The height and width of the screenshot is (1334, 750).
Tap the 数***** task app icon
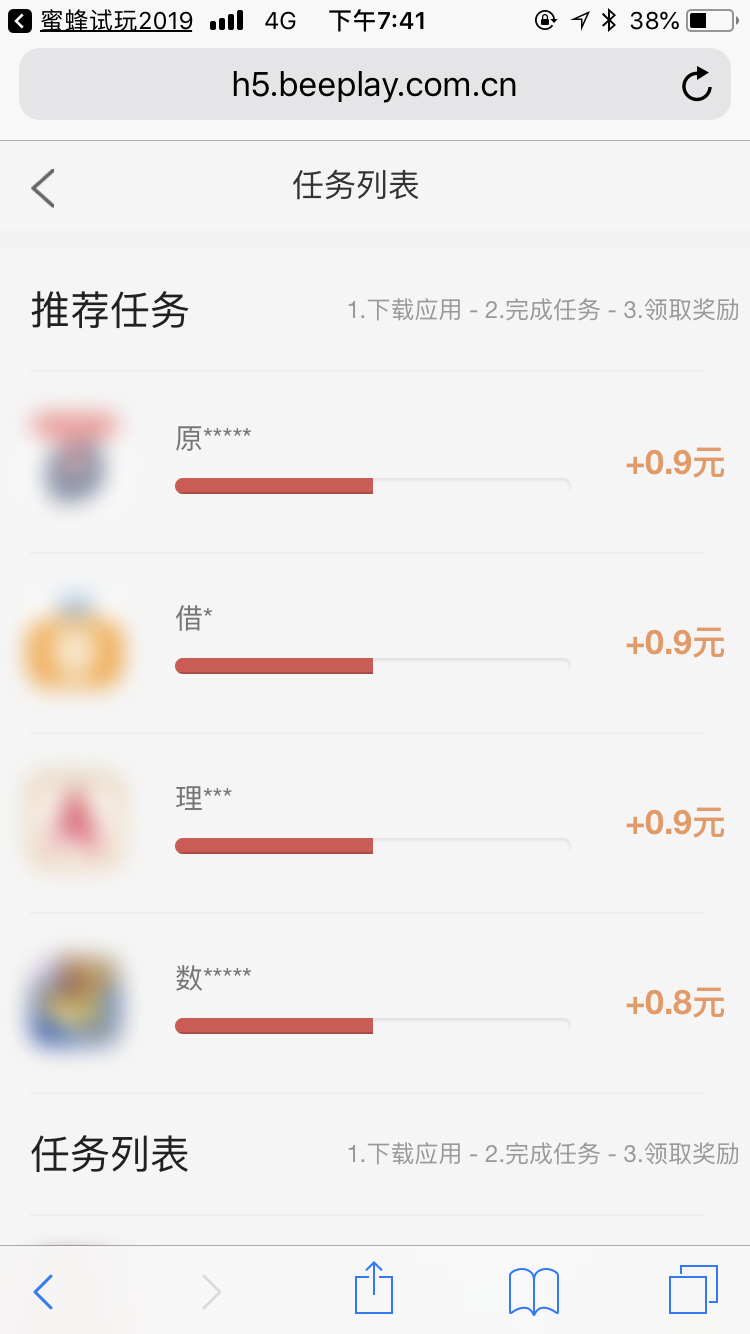pos(75,1002)
